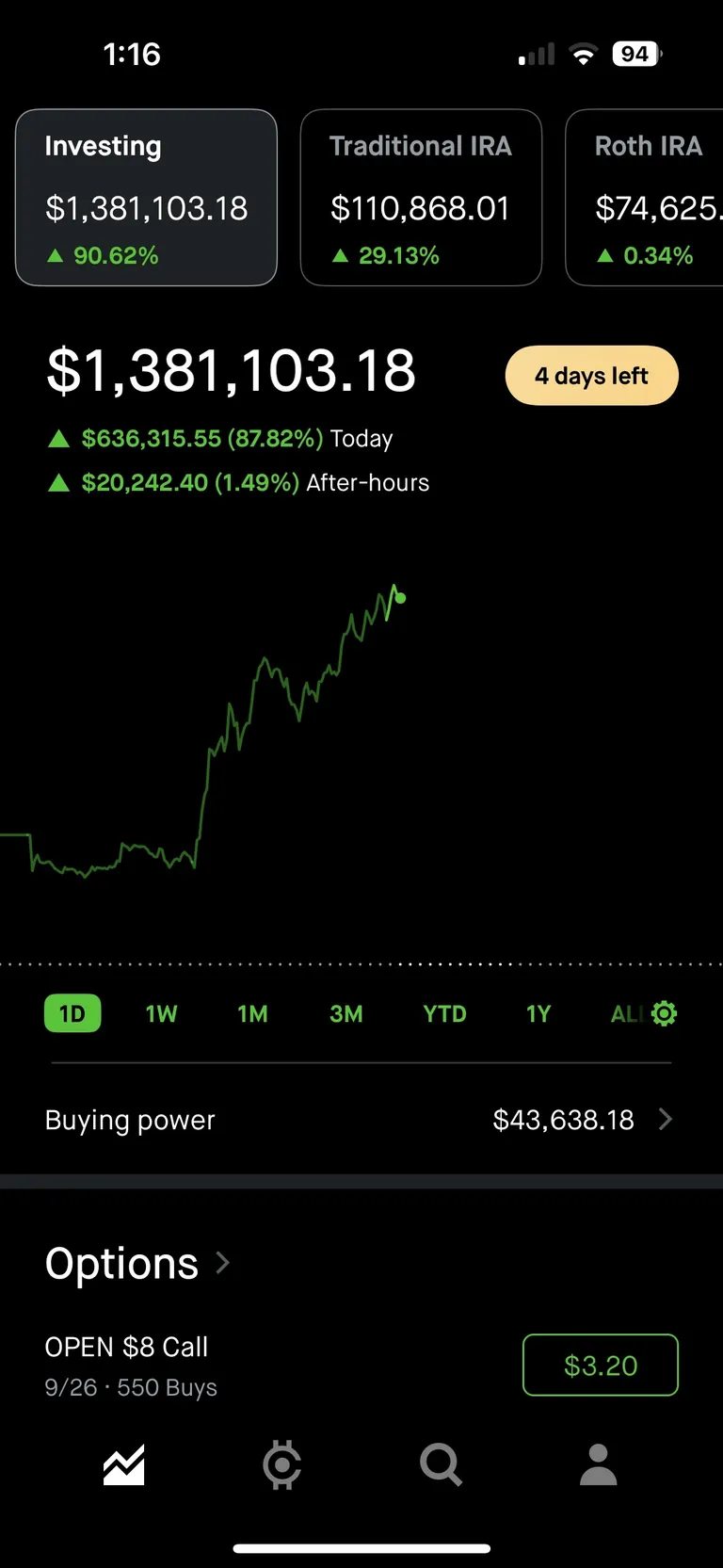
Task: Enable the ALL time range
Action: tap(626, 1013)
